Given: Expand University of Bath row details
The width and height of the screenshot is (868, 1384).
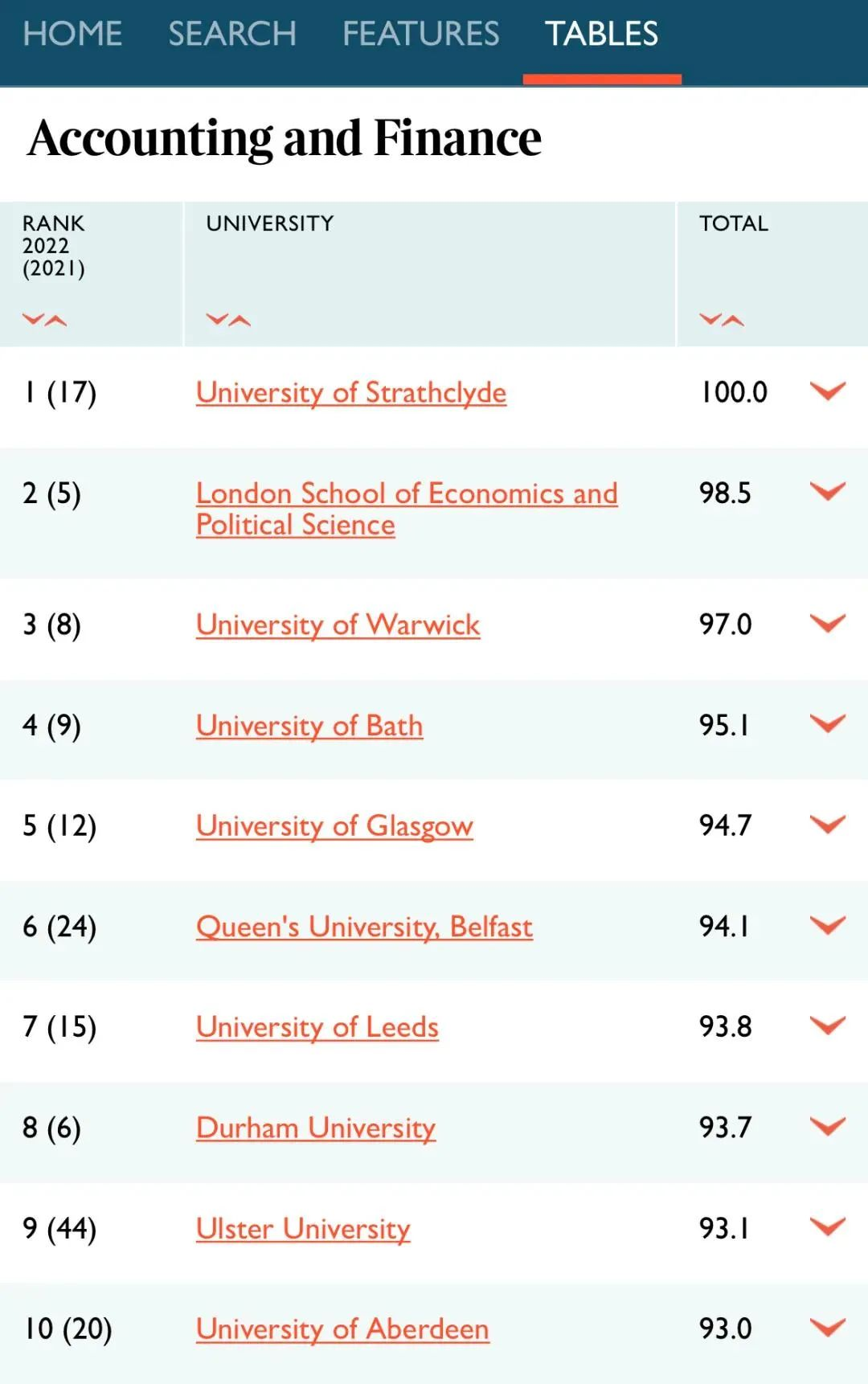Looking at the screenshot, I should point(827,724).
